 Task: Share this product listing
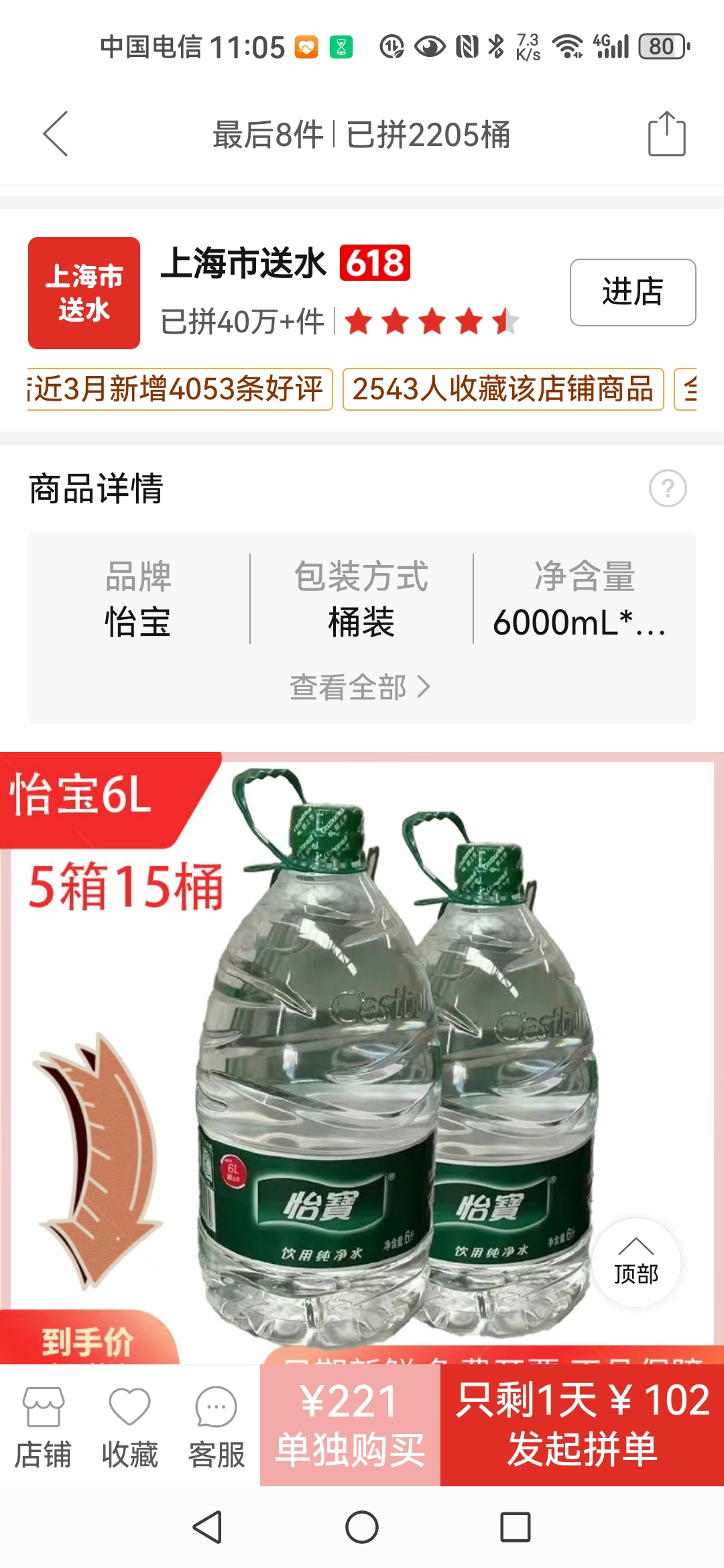[666, 134]
